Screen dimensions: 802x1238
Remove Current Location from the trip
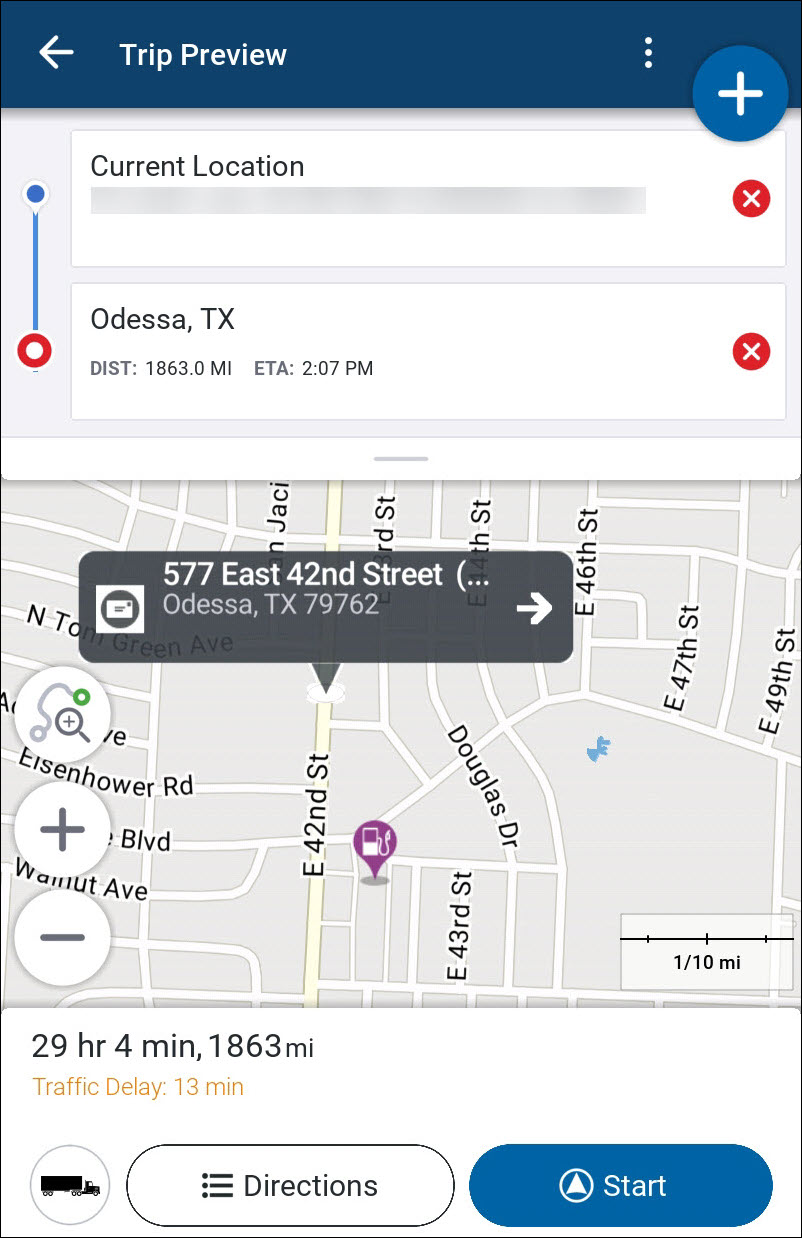[751, 199]
